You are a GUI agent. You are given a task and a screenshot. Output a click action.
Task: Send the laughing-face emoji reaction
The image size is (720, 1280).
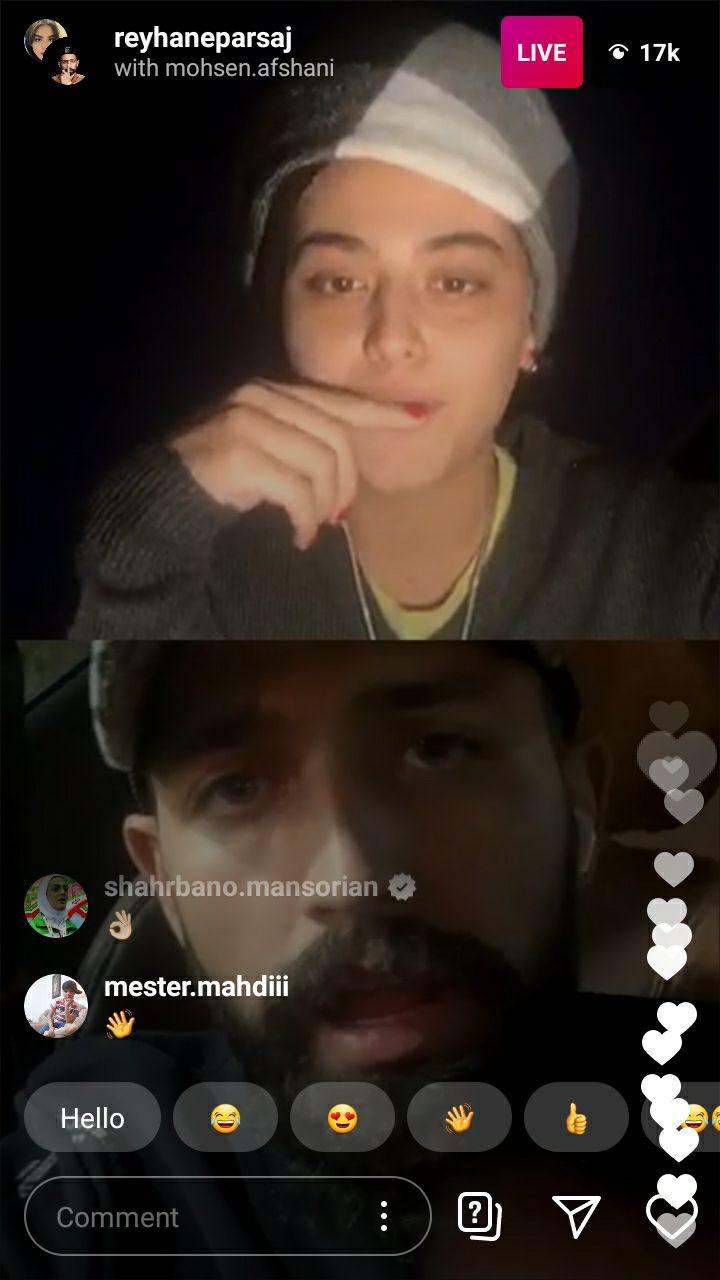coord(225,1118)
